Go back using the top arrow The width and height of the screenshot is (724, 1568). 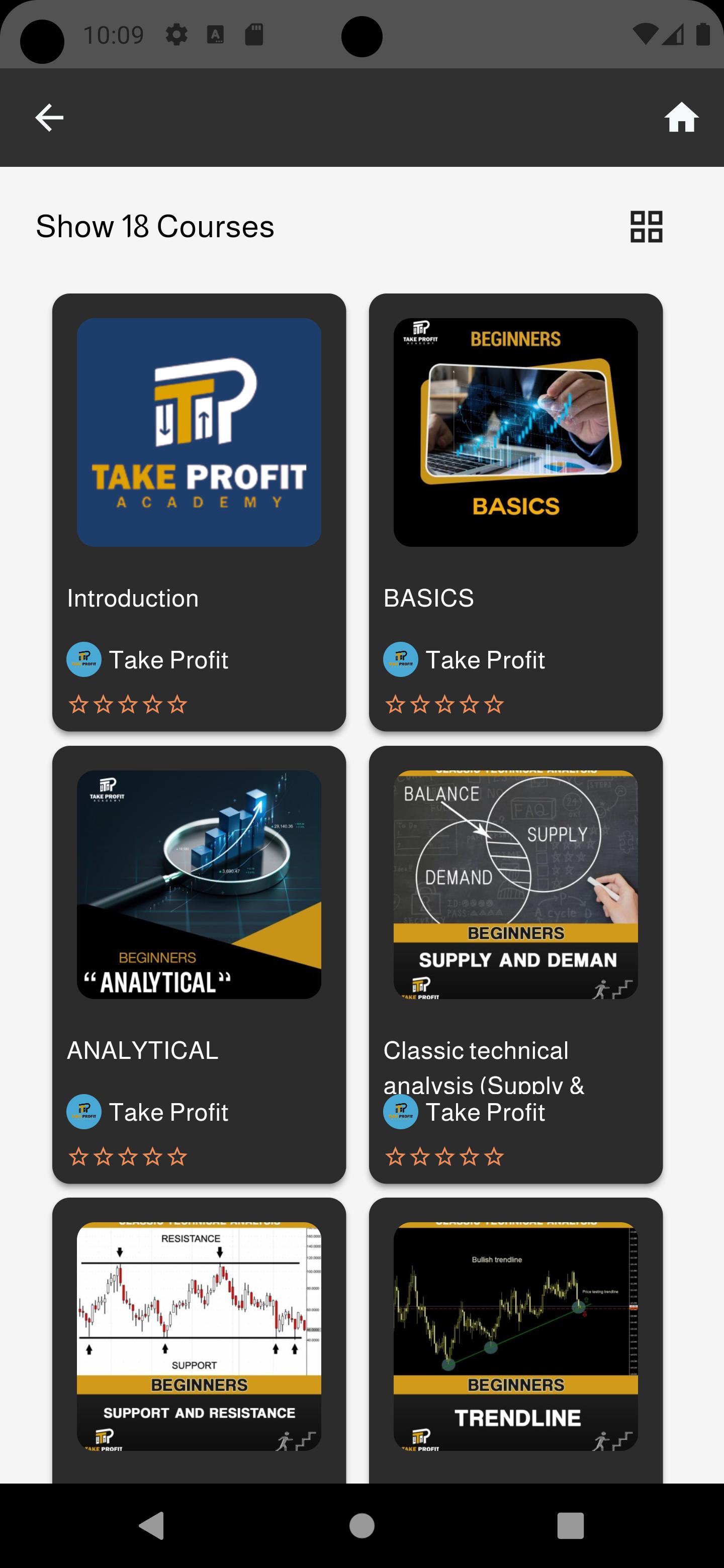[x=49, y=118]
